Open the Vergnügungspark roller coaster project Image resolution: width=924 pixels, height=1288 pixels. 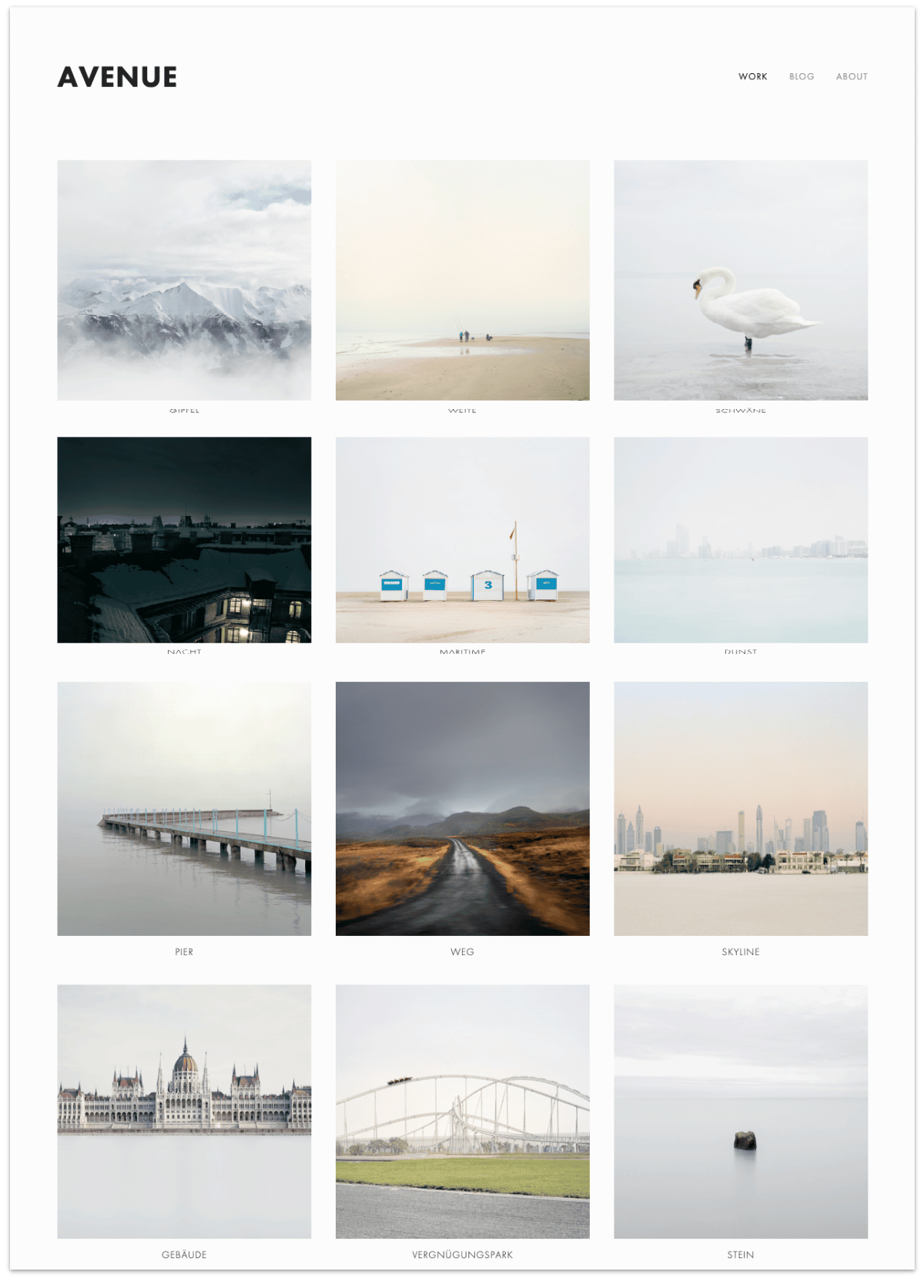462,1111
